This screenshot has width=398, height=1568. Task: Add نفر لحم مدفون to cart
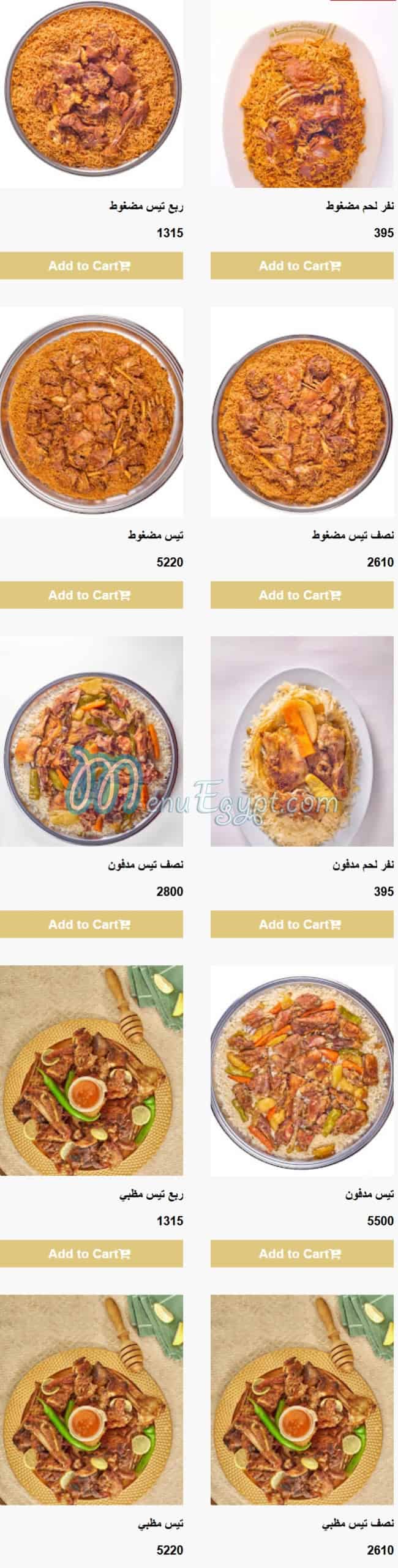[302, 924]
